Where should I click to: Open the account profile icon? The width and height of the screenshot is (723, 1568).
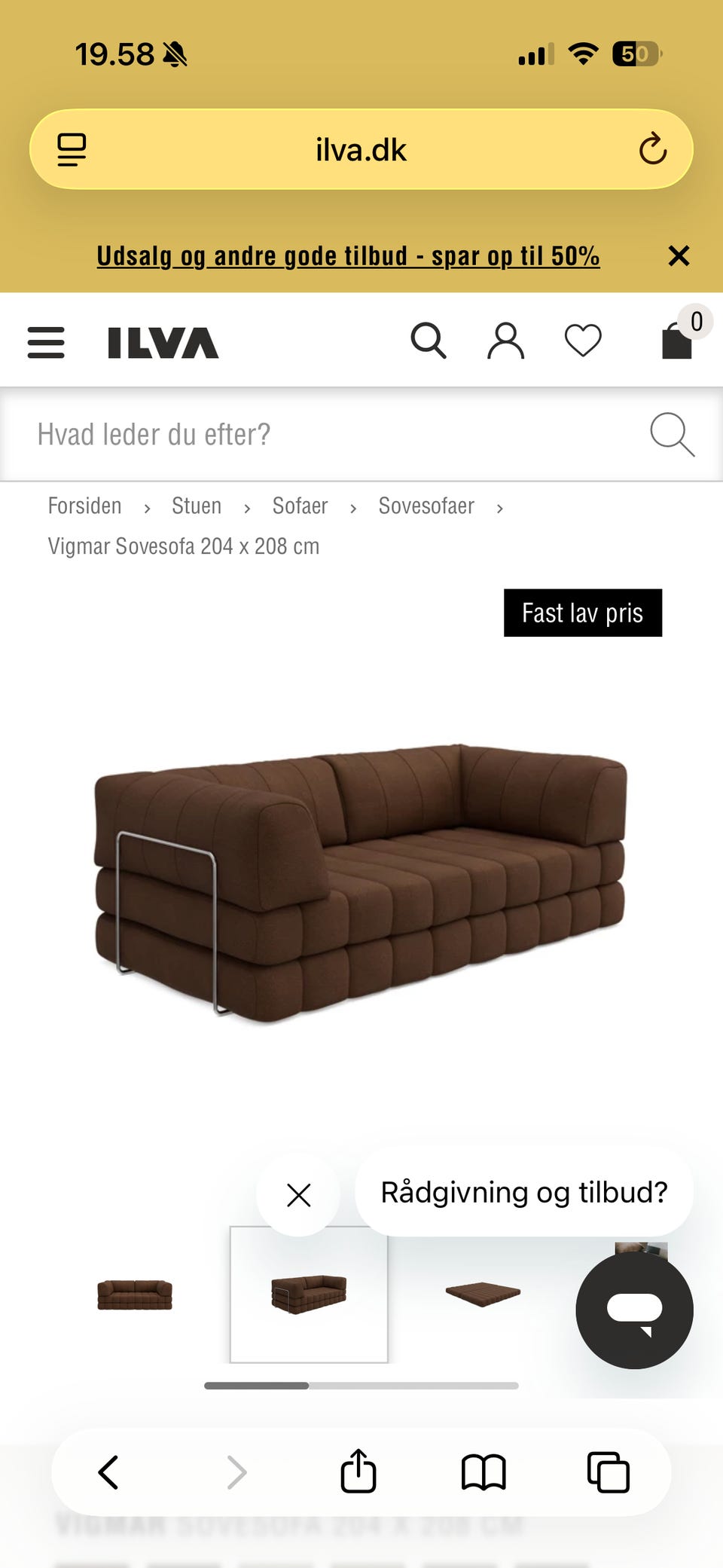[505, 341]
